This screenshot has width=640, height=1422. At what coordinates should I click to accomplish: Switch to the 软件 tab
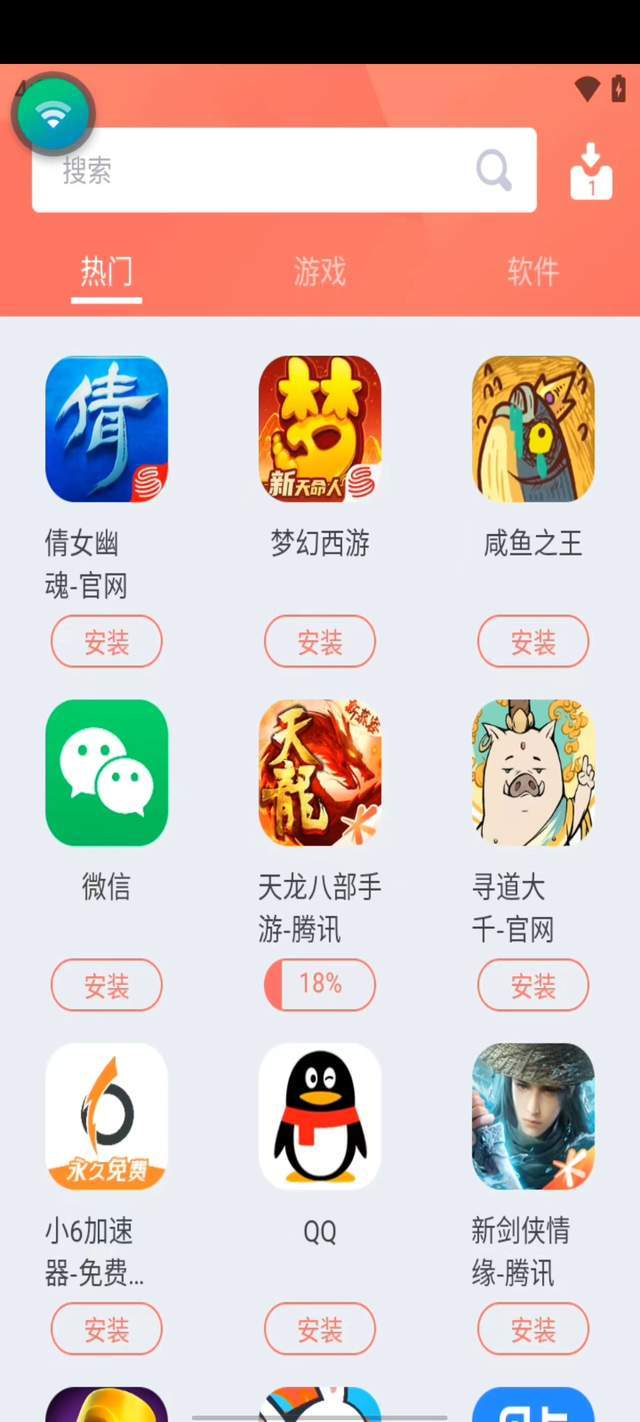[533, 271]
